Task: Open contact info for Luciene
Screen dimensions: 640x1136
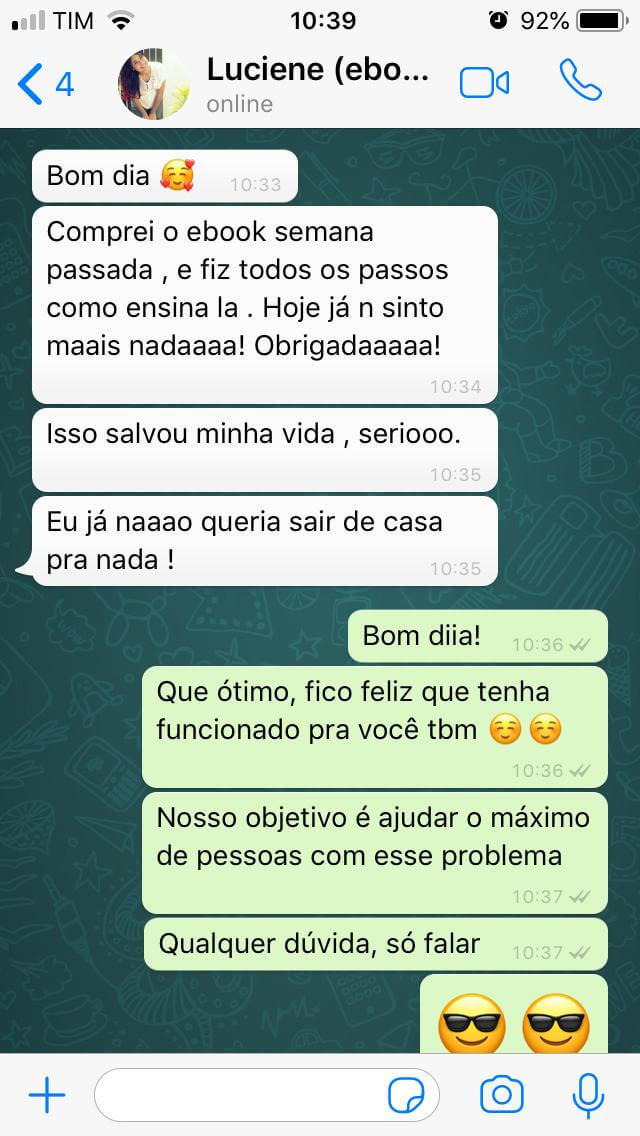Action: [317, 84]
